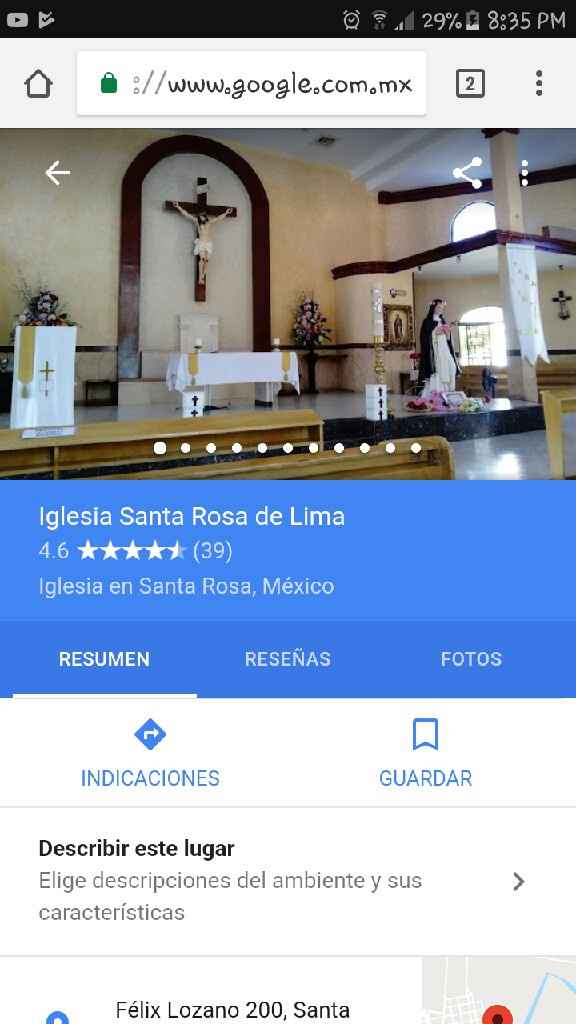Image resolution: width=576 pixels, height=1024 pixels.
Task: Open Describir este lugar
Action: coord(288,881)
